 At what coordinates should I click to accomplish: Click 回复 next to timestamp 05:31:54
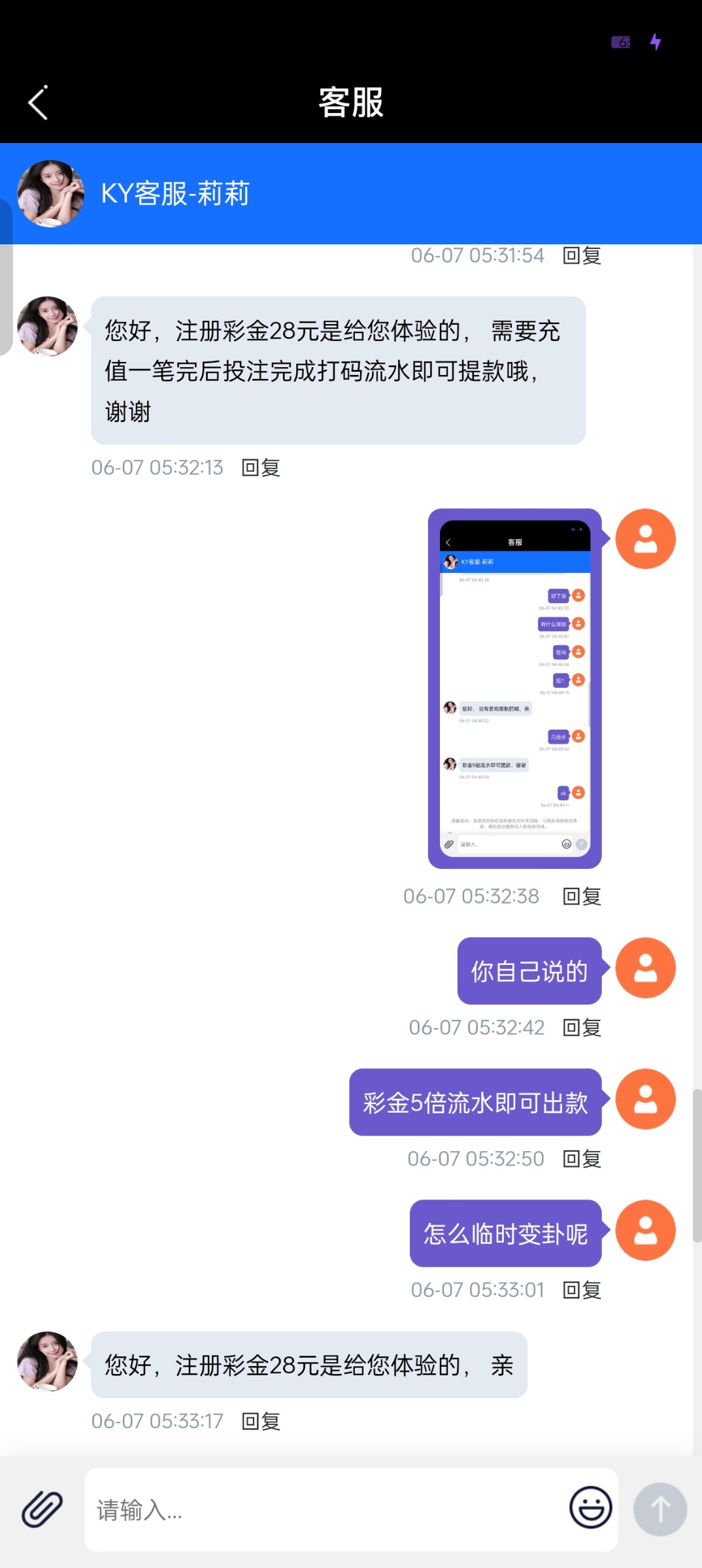(580, 255)
